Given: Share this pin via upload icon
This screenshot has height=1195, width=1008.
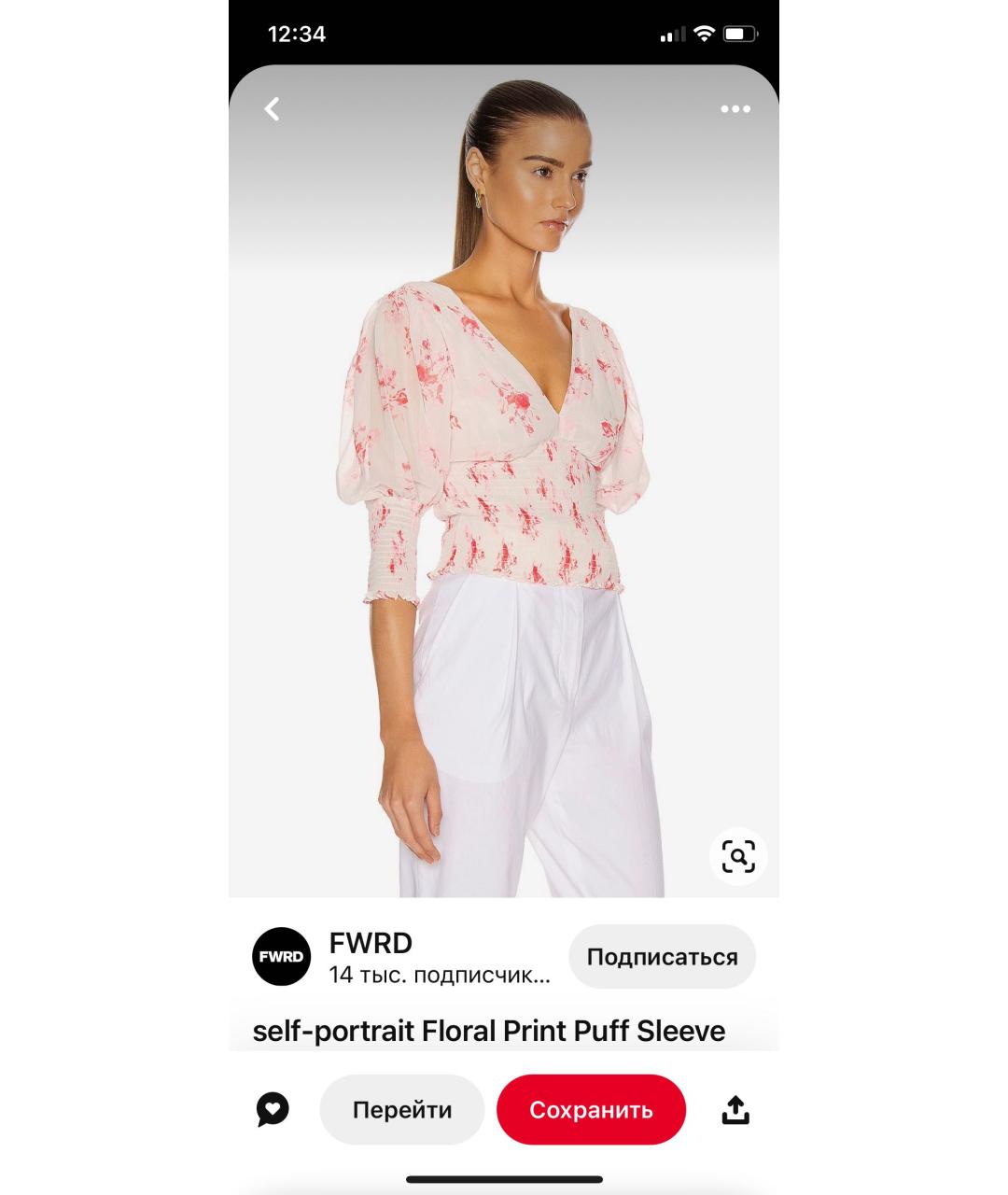Looking at the screenshot, I should click(x=735, y=1110).
